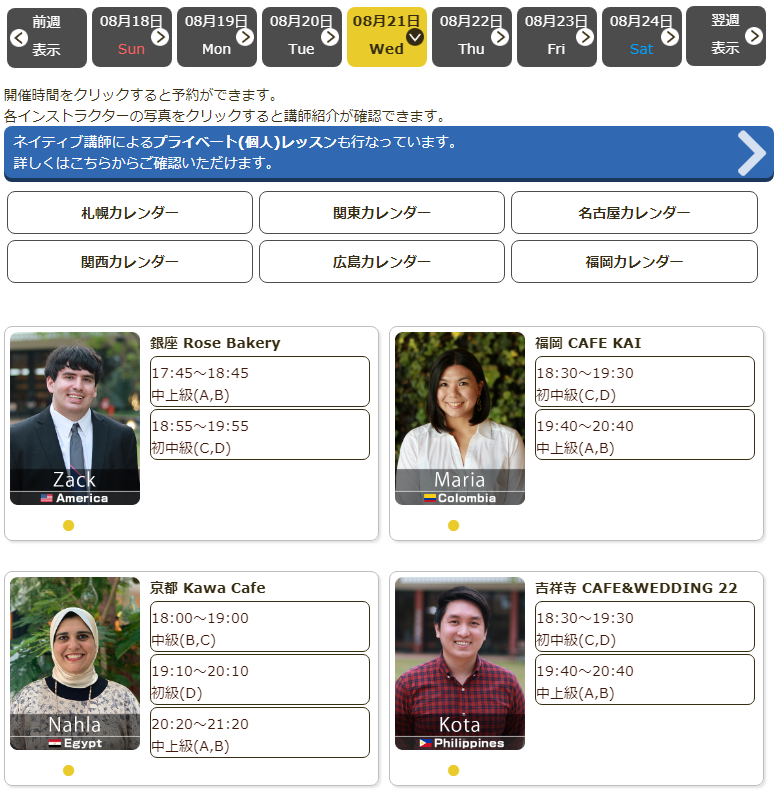This screenshot has height=790, width=778.
Task: Open 福岡カレンダー
Action: pos(634,262)
